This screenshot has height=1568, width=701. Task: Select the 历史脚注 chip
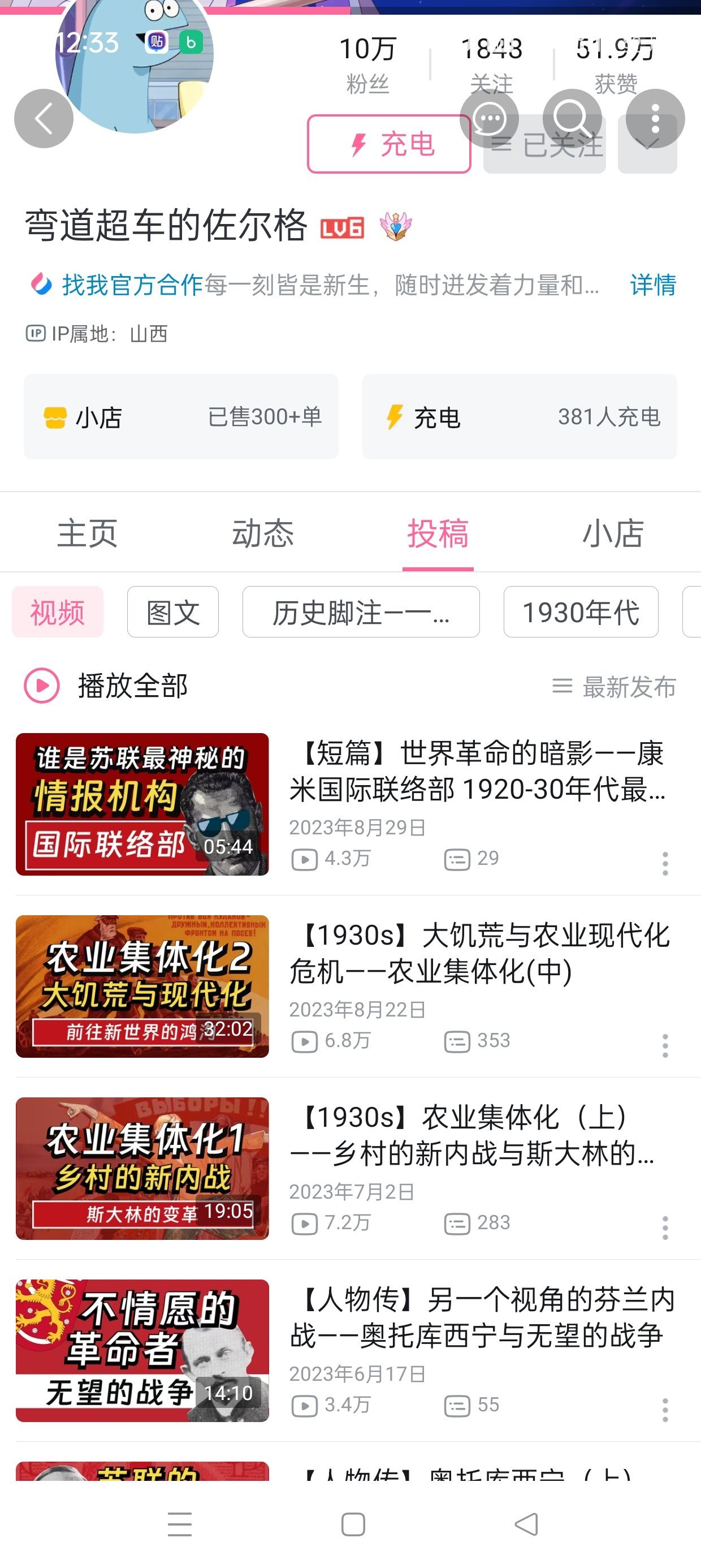coord(360,613)
